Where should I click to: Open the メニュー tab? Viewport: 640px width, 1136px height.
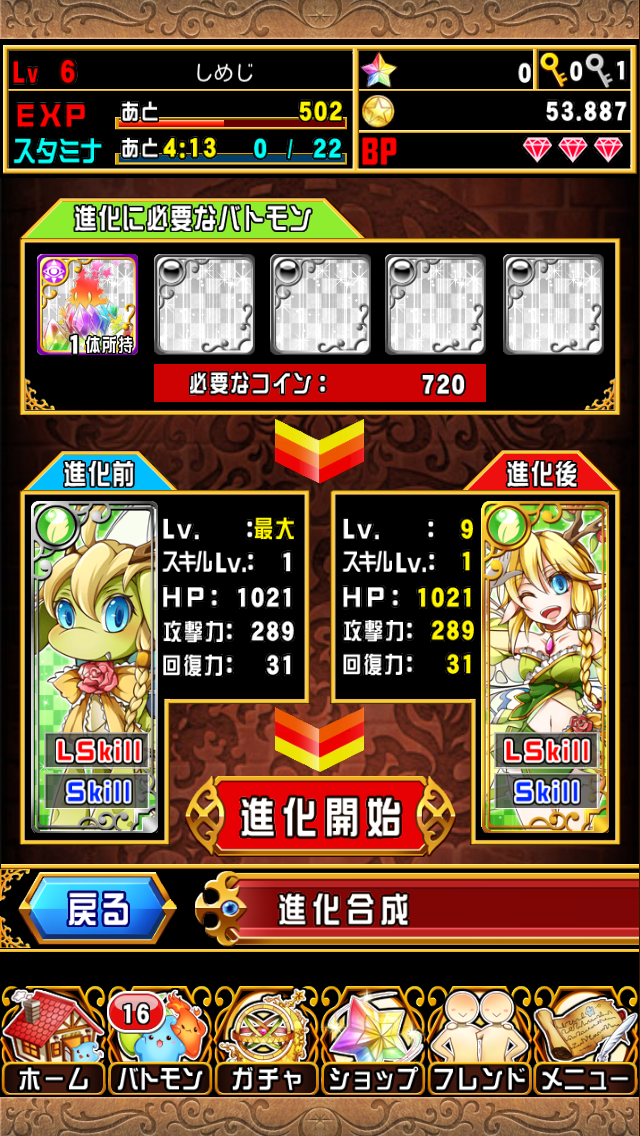click(x=586, y=1040)
